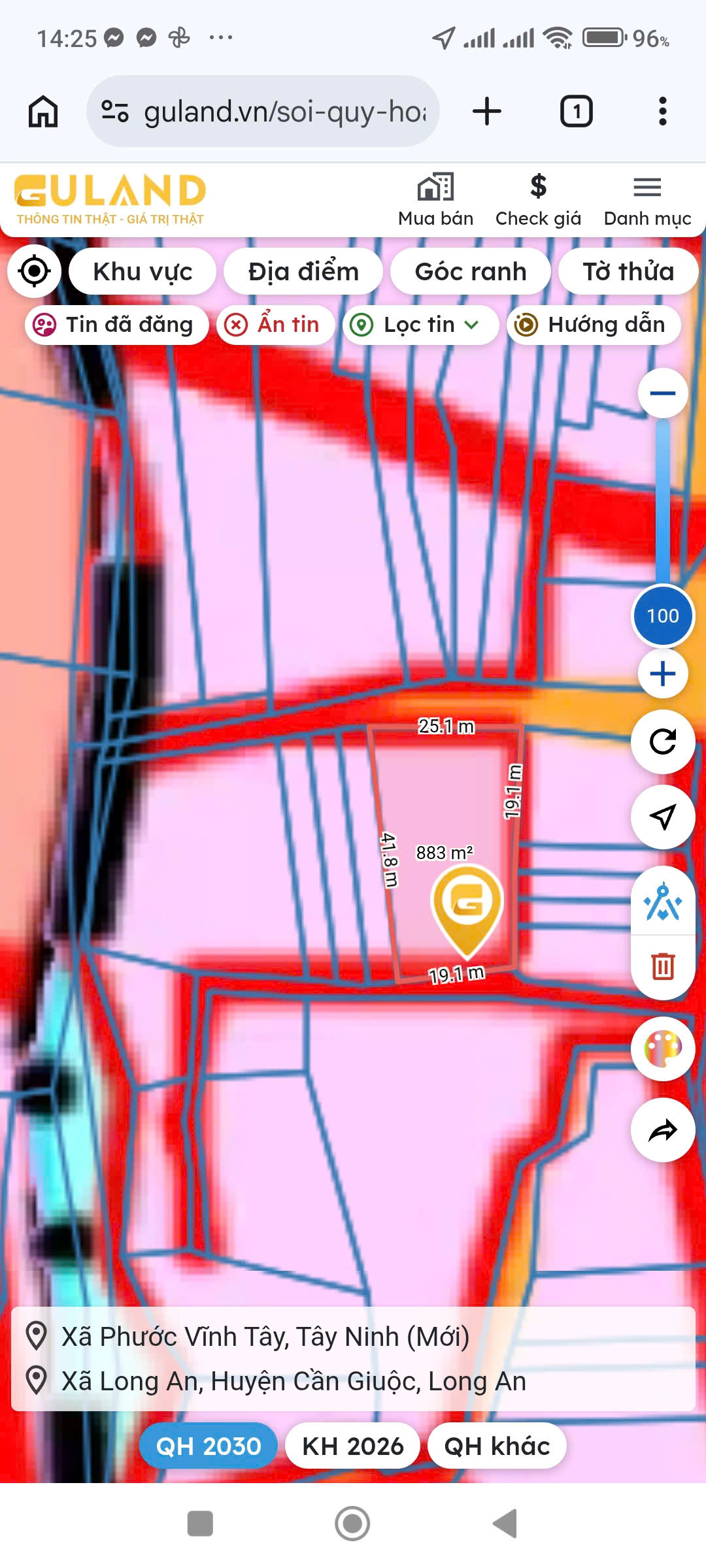The height and width of the screenshot is (1568, 706).
Task: Tap the browser home icon
Action: pos(43,111)
